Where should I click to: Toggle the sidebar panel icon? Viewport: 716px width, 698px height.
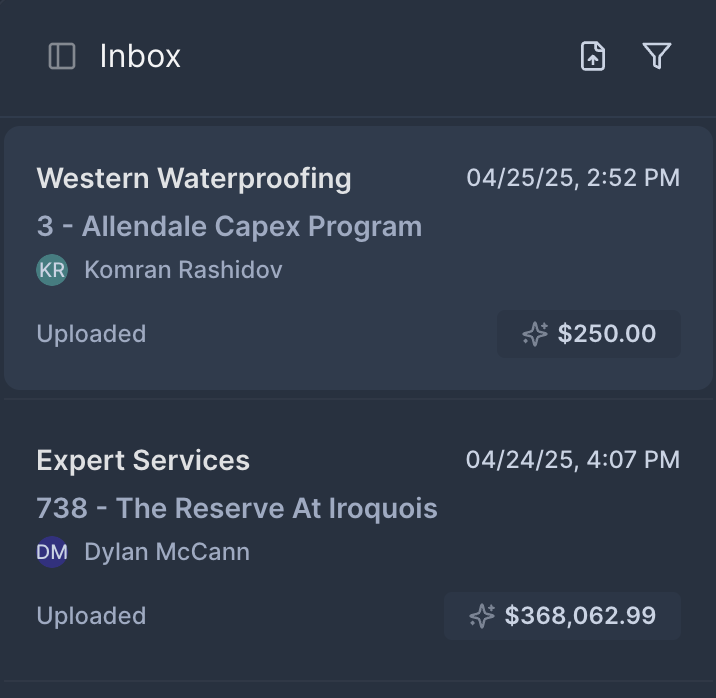(x=62, y=56)
